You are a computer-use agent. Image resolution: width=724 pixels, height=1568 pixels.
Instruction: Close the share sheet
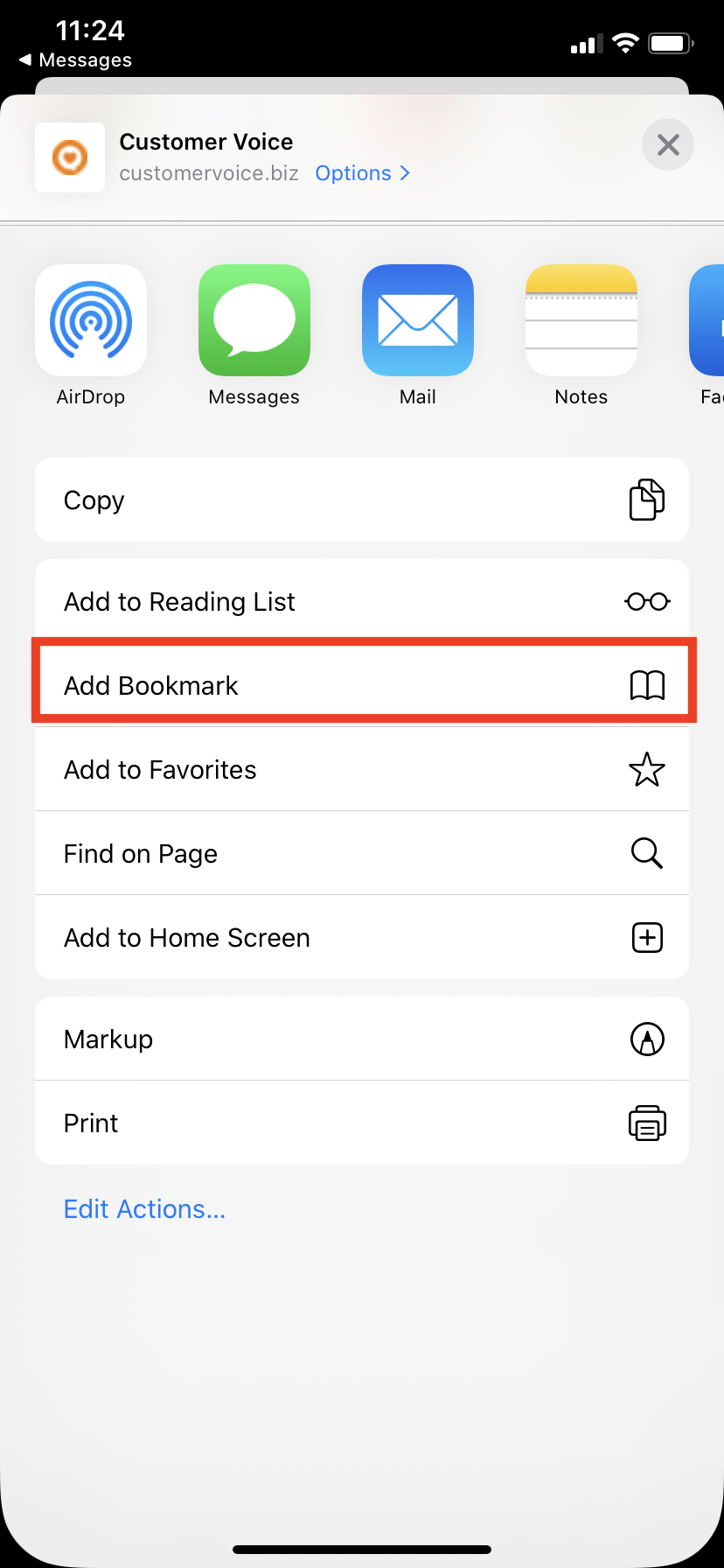[x=667, y=144]
